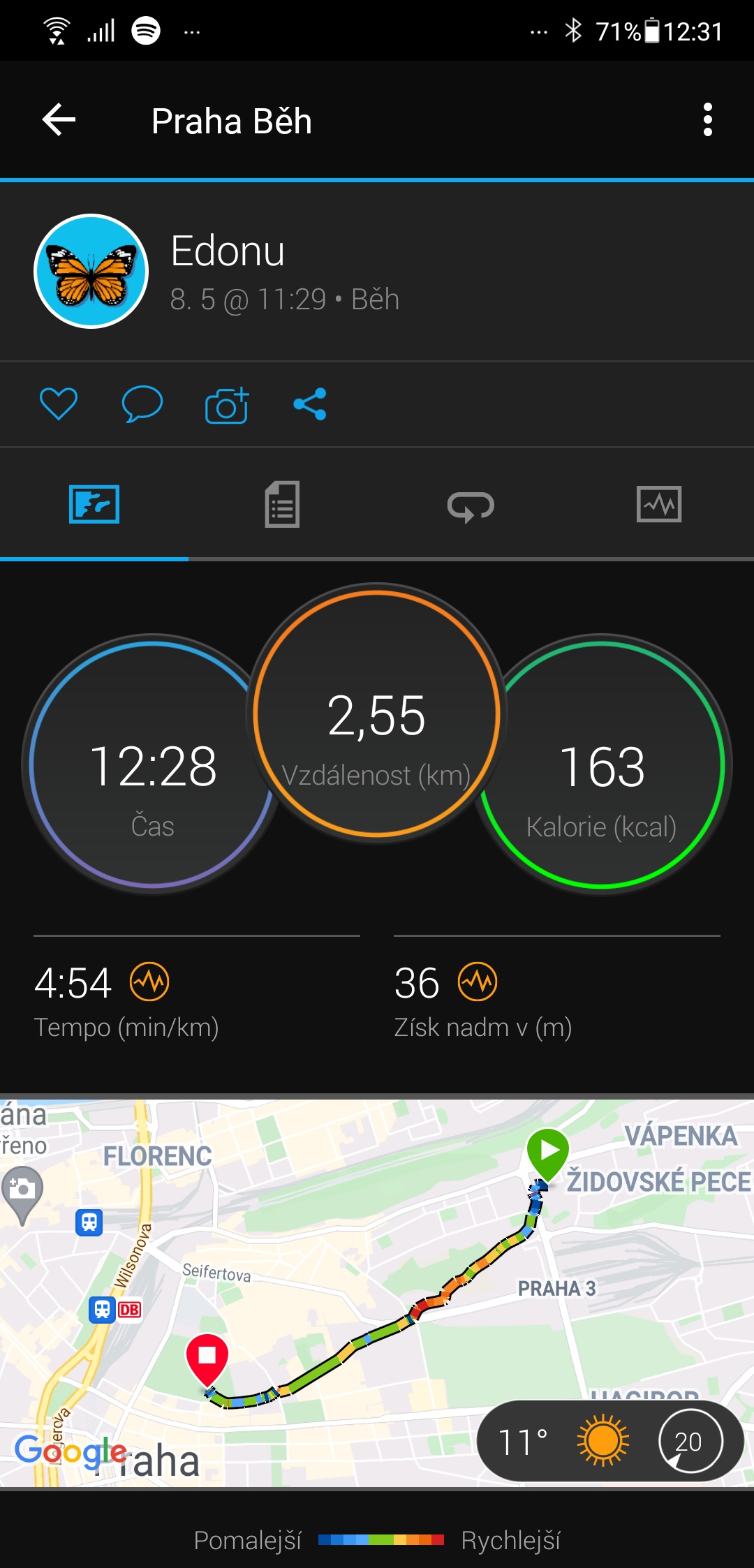The image size is (754, 1568).
Task: Go back using the arrow
Action: (x=59, y=120)
